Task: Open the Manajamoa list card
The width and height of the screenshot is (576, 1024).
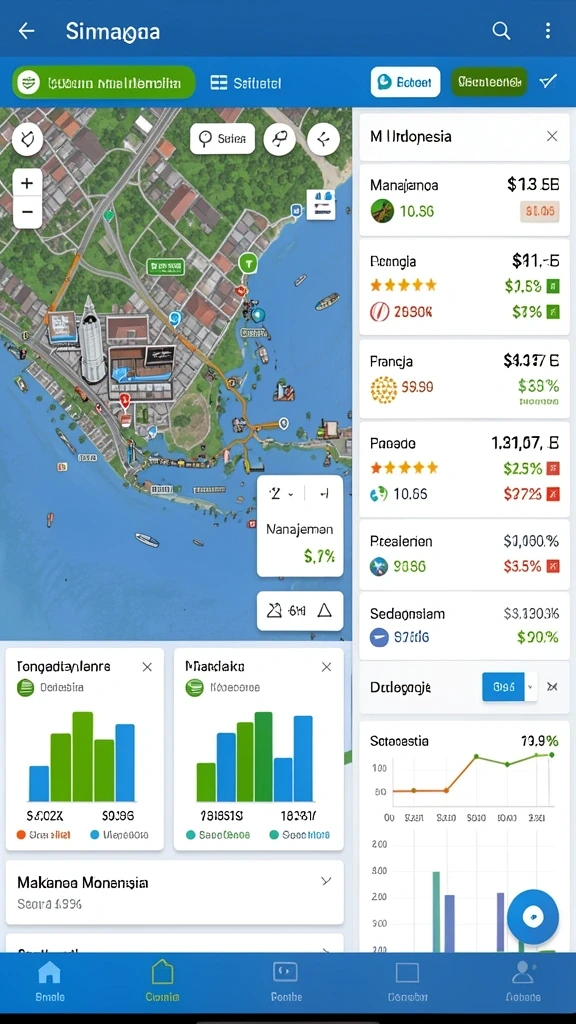Action: (x=464, y=200)
